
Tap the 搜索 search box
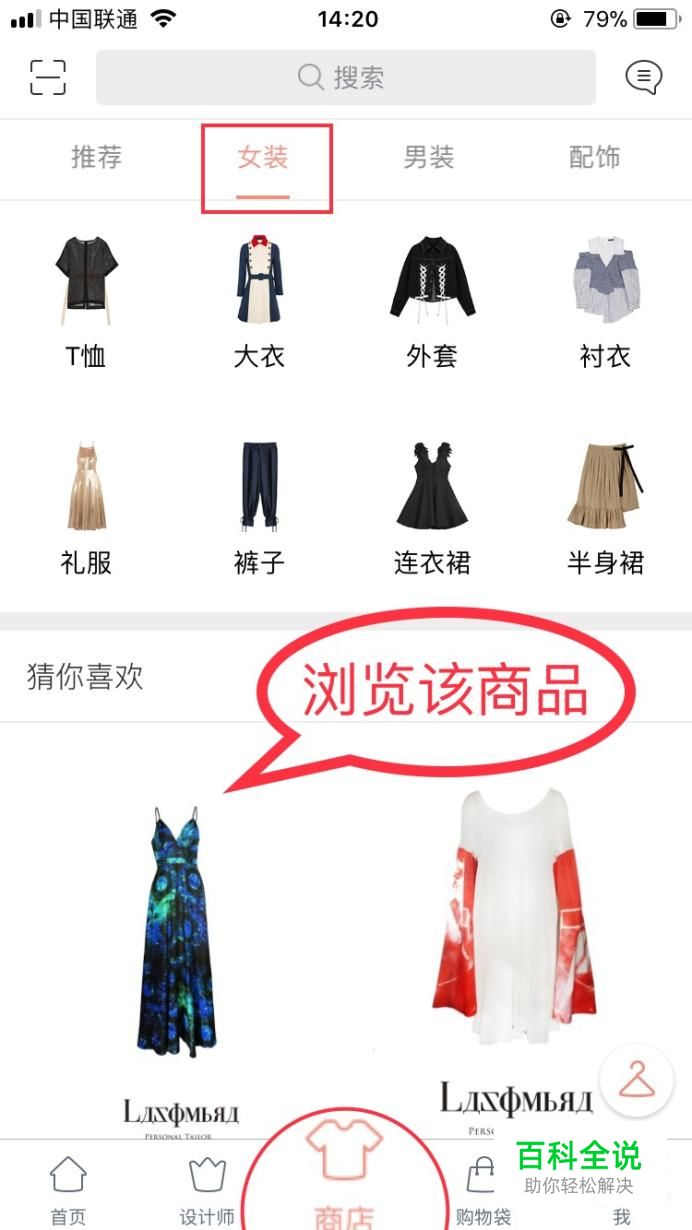tap(345, 77)
